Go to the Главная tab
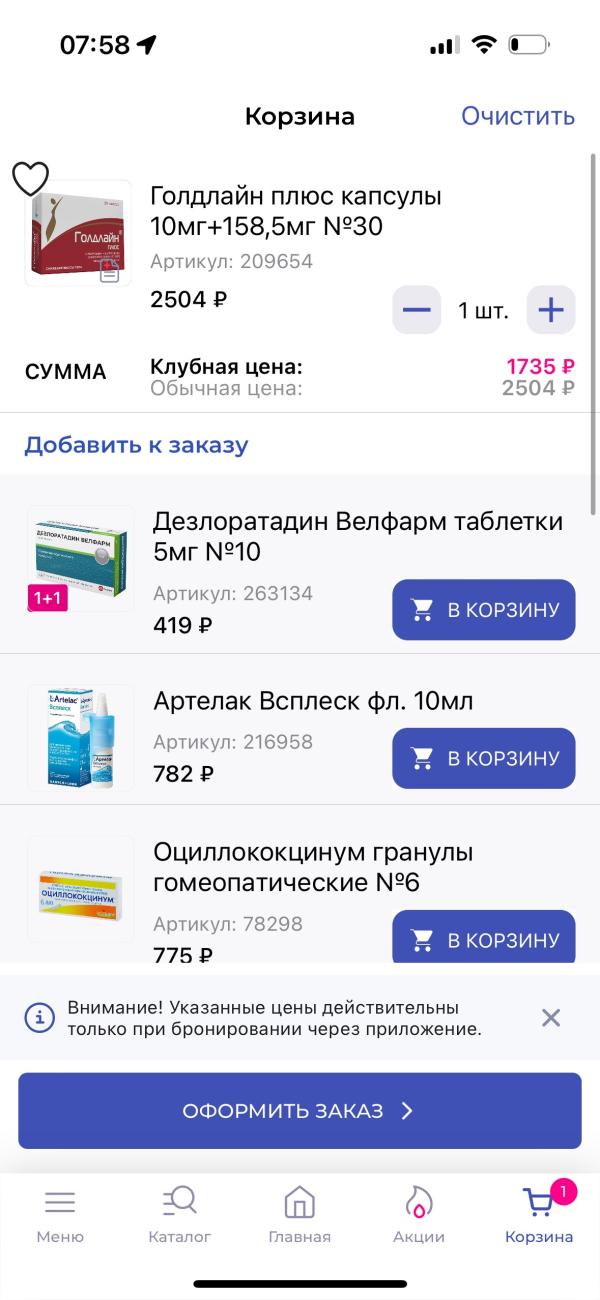600x1300 pixels. [x=299, y=1215]
